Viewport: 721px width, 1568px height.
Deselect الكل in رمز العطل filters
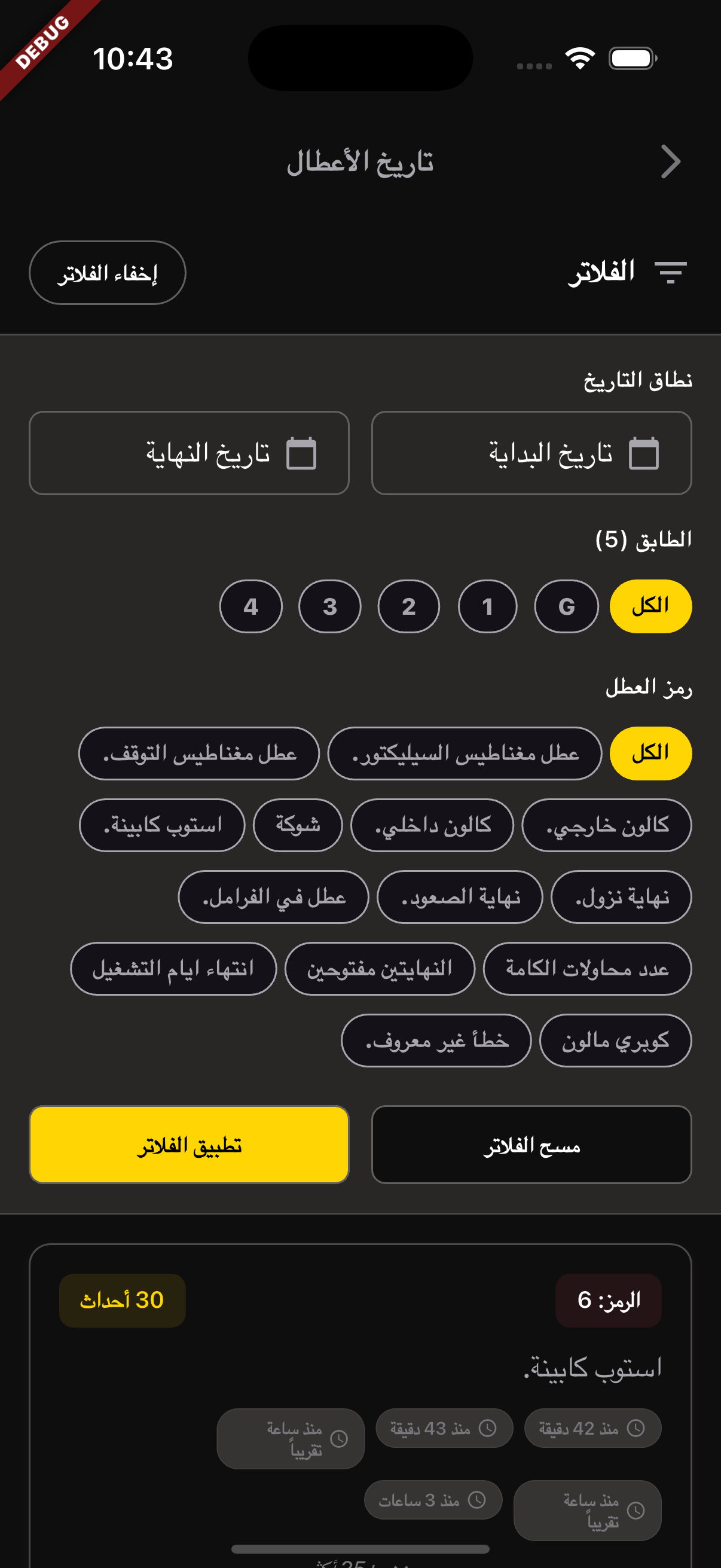650,753
